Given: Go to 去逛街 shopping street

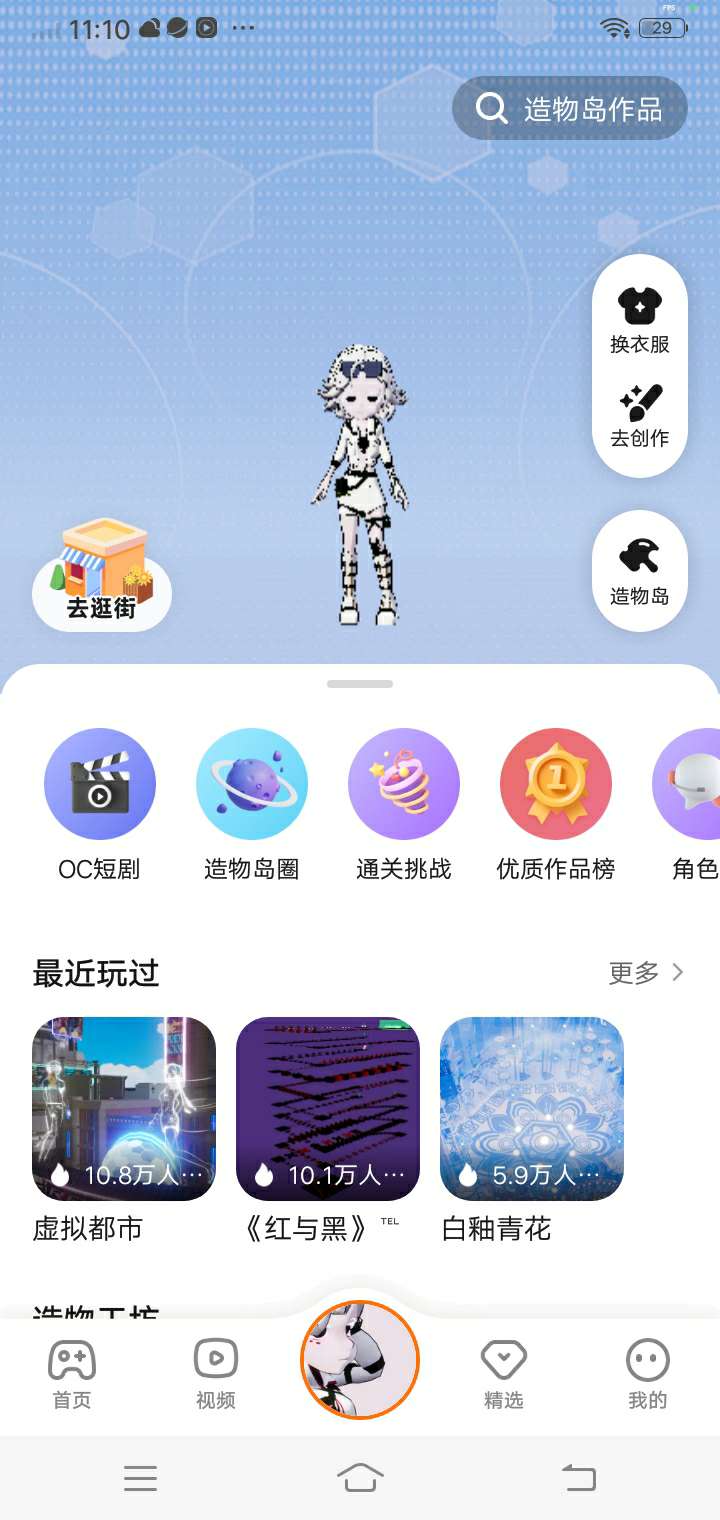Looking at the screenshot, I should 102,574.
